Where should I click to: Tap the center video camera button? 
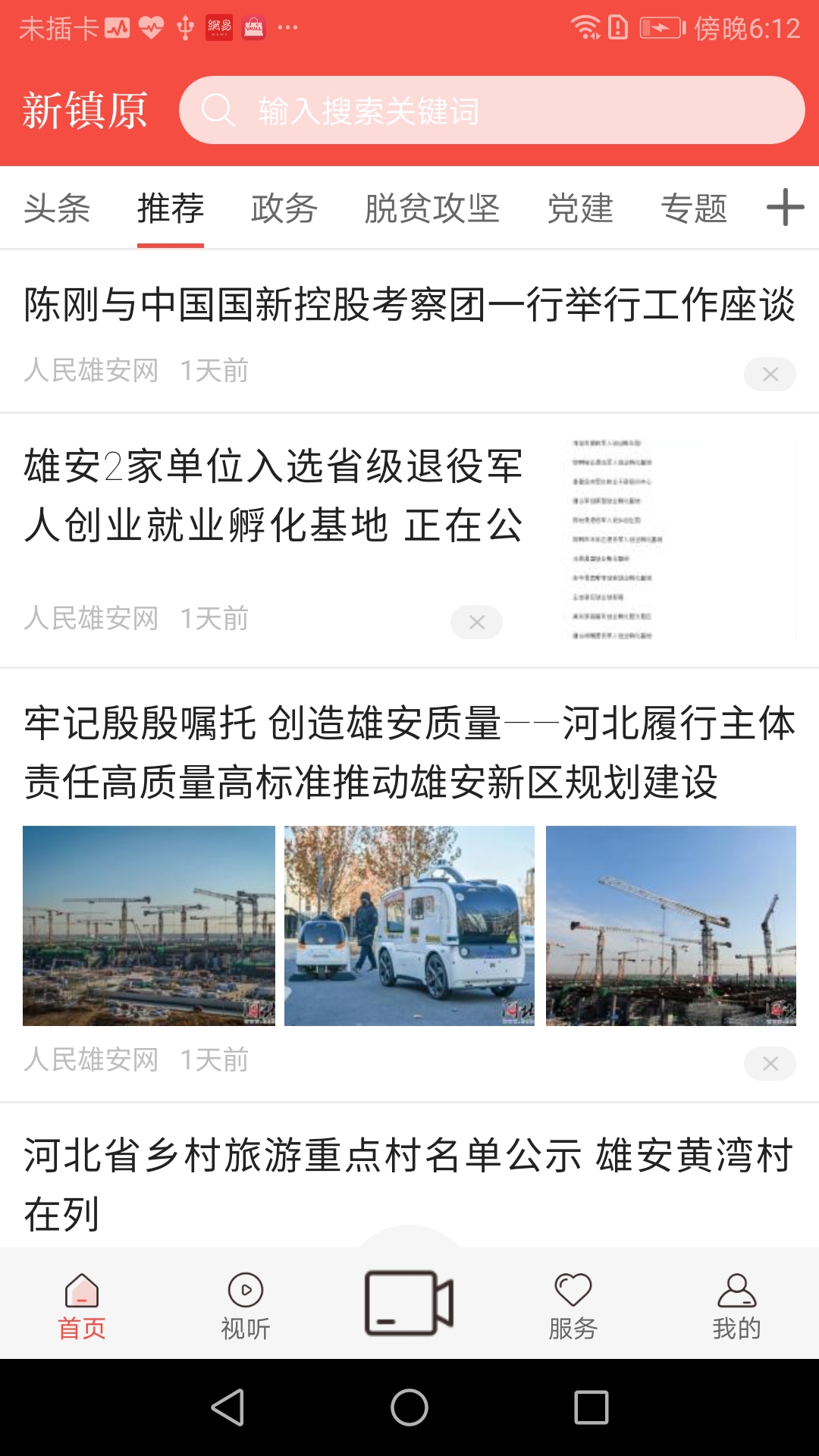[409, 1301]
